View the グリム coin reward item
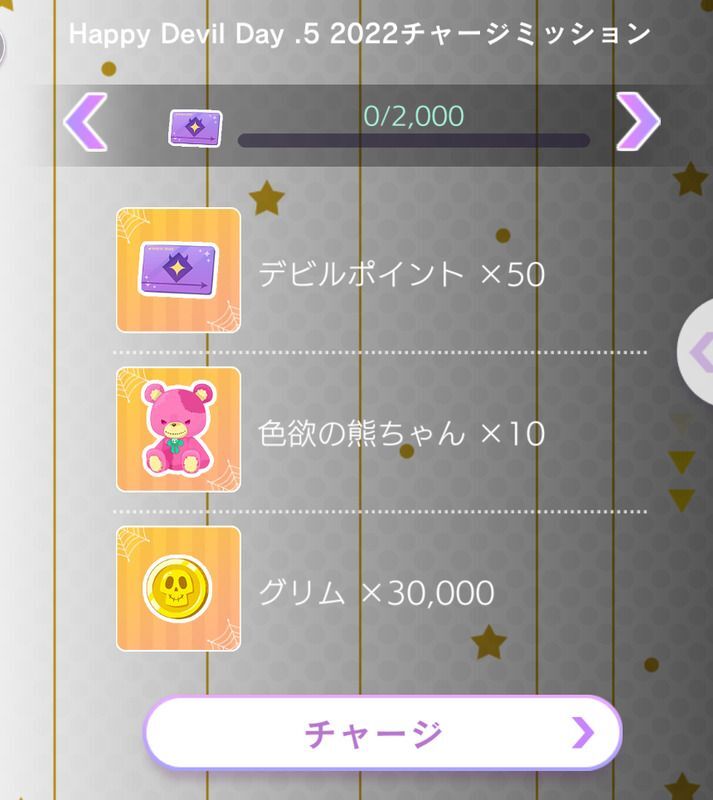Screen dimensions: 713x800 [x=179, y=589]
